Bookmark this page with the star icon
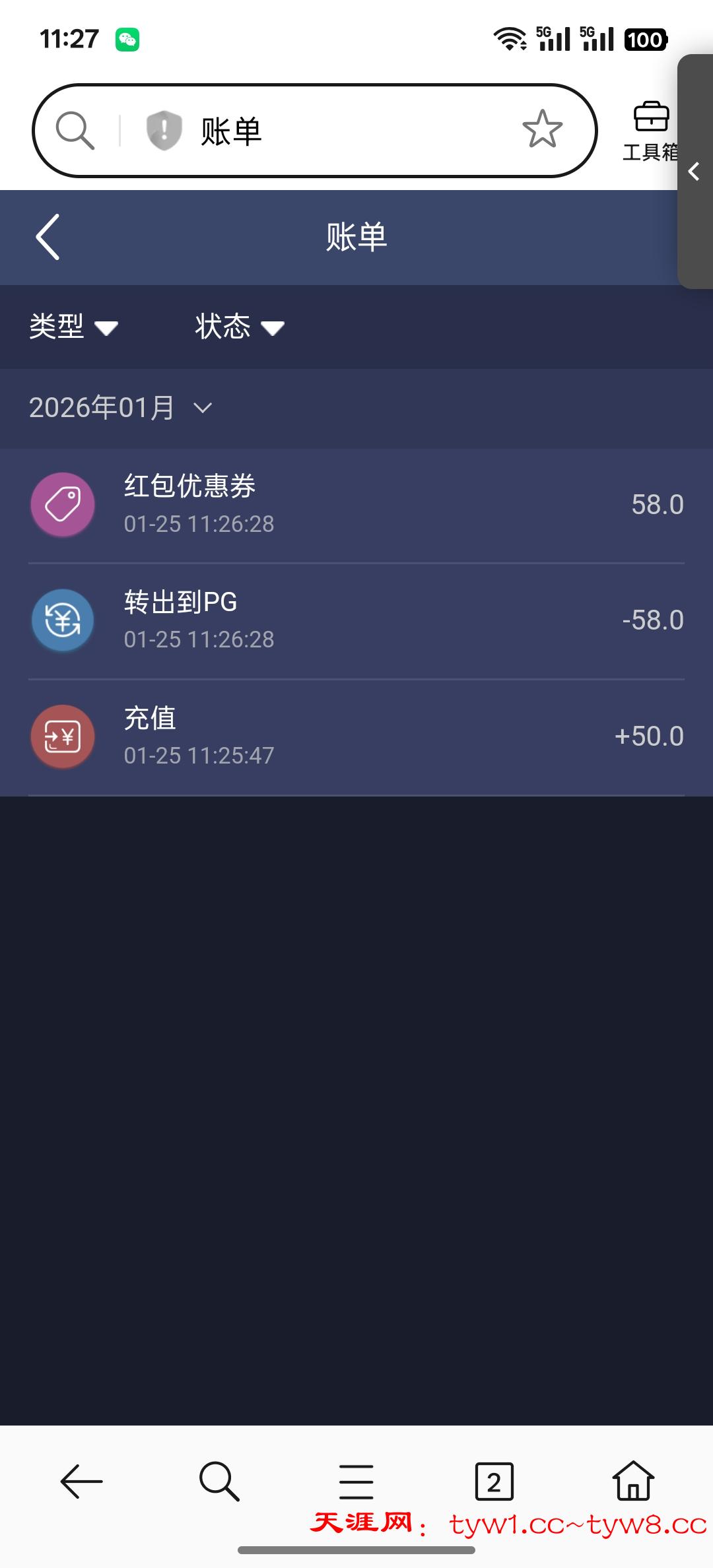 point(542,129)
